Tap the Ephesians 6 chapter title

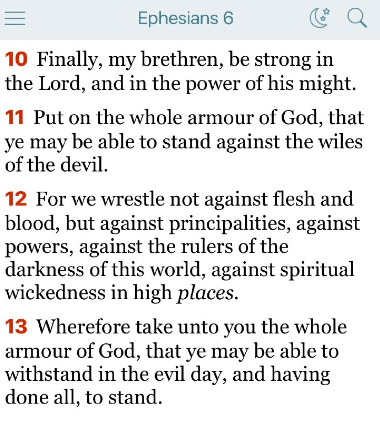click(186, 18)
